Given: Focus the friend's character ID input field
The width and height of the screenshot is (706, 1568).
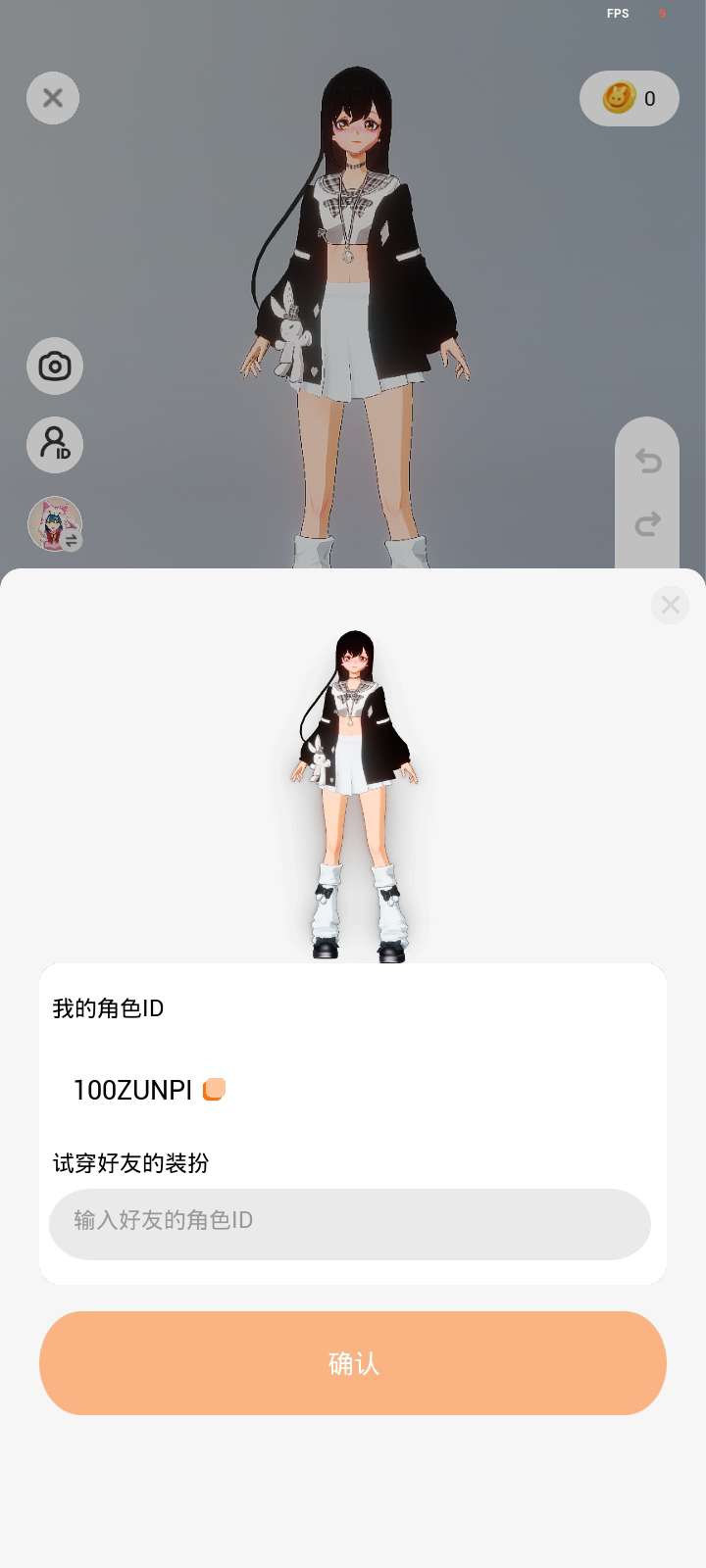Looking at the screenshot, I should click(350, 1224).
